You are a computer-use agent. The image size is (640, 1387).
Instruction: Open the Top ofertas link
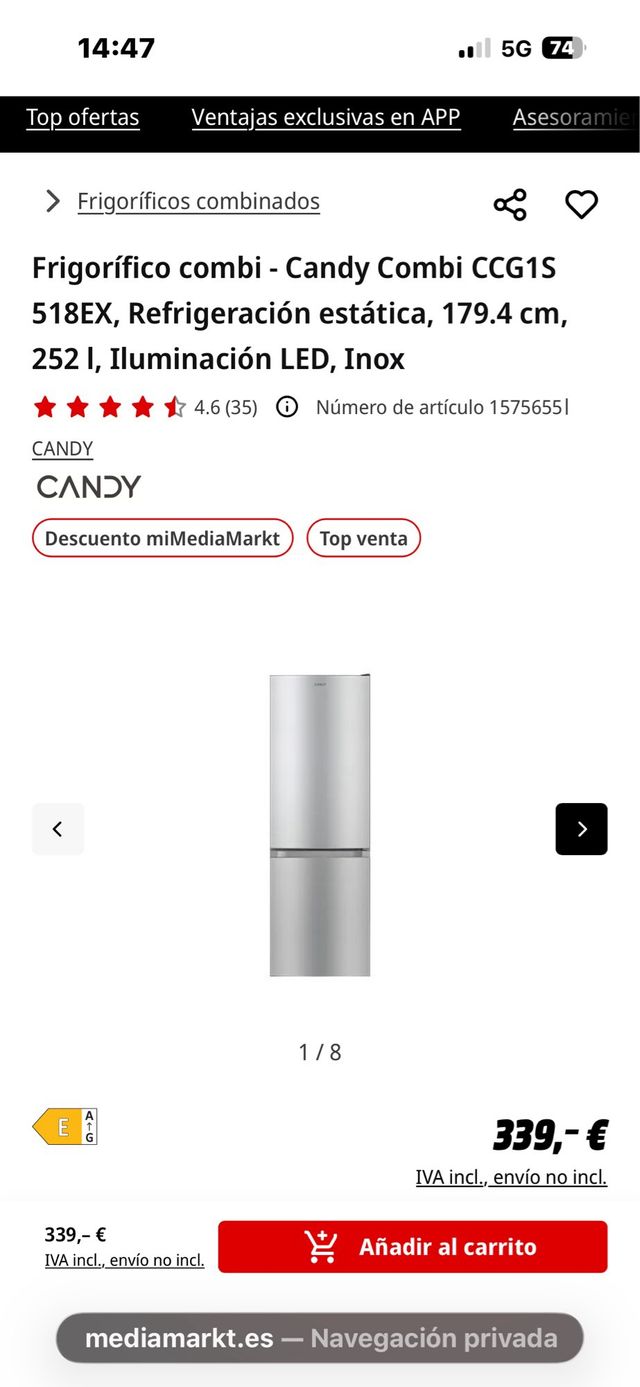[83, 118]
